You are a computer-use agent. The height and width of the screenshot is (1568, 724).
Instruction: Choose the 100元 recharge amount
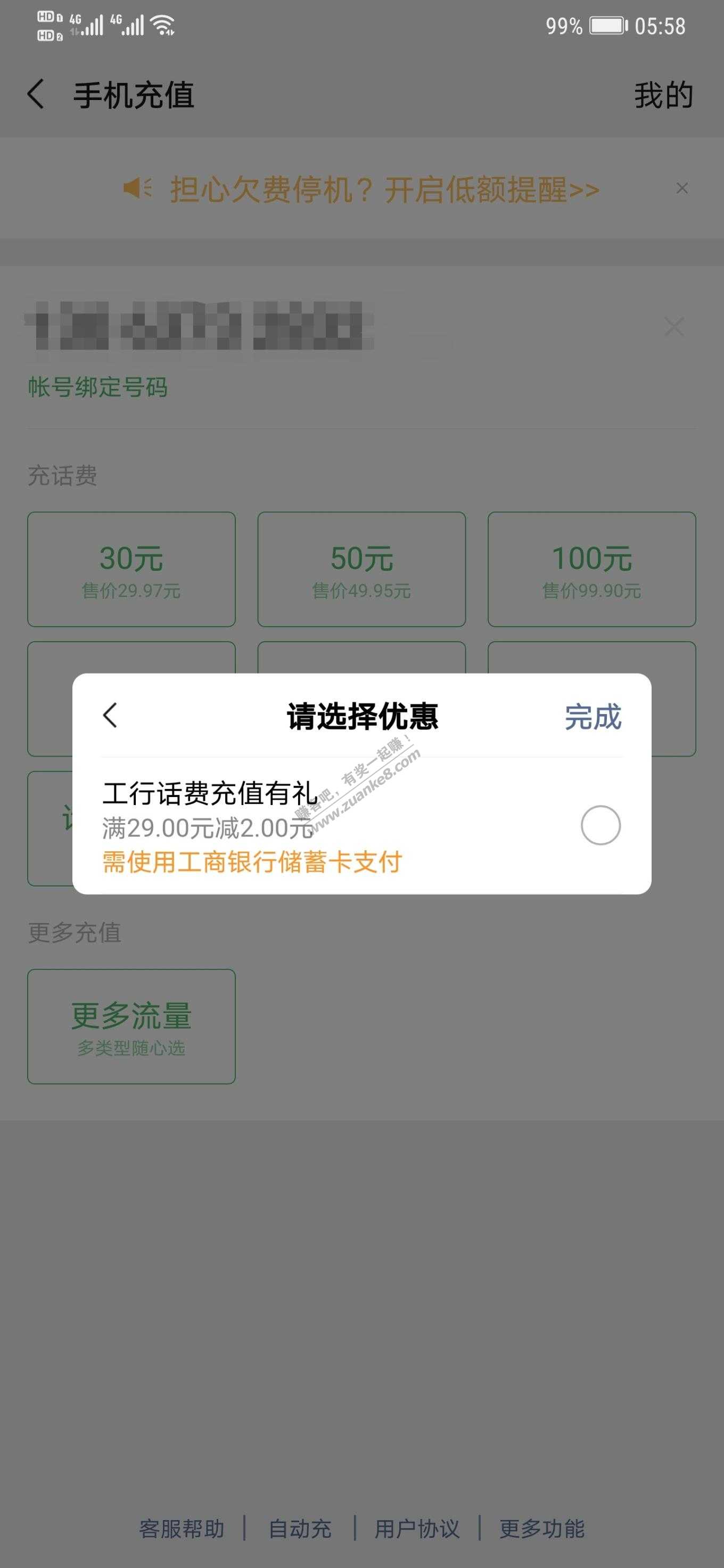point(591,569)
